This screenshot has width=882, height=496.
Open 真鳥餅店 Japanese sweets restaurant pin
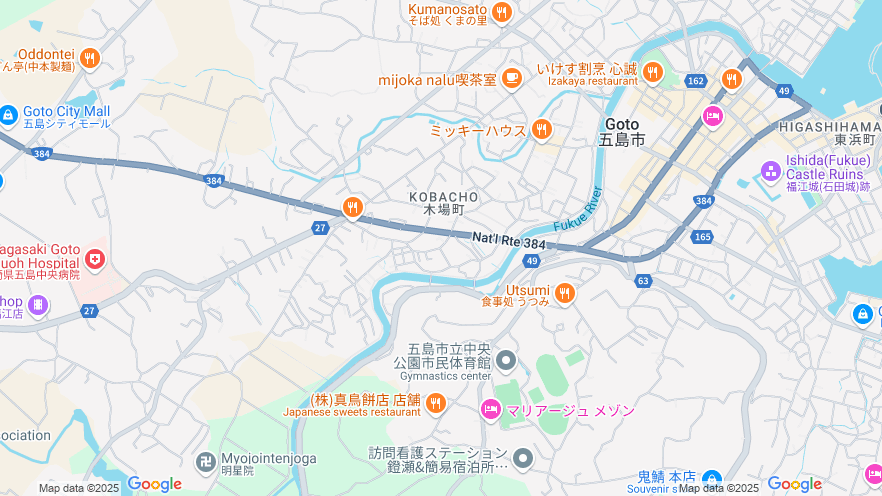tap(435, 403)
